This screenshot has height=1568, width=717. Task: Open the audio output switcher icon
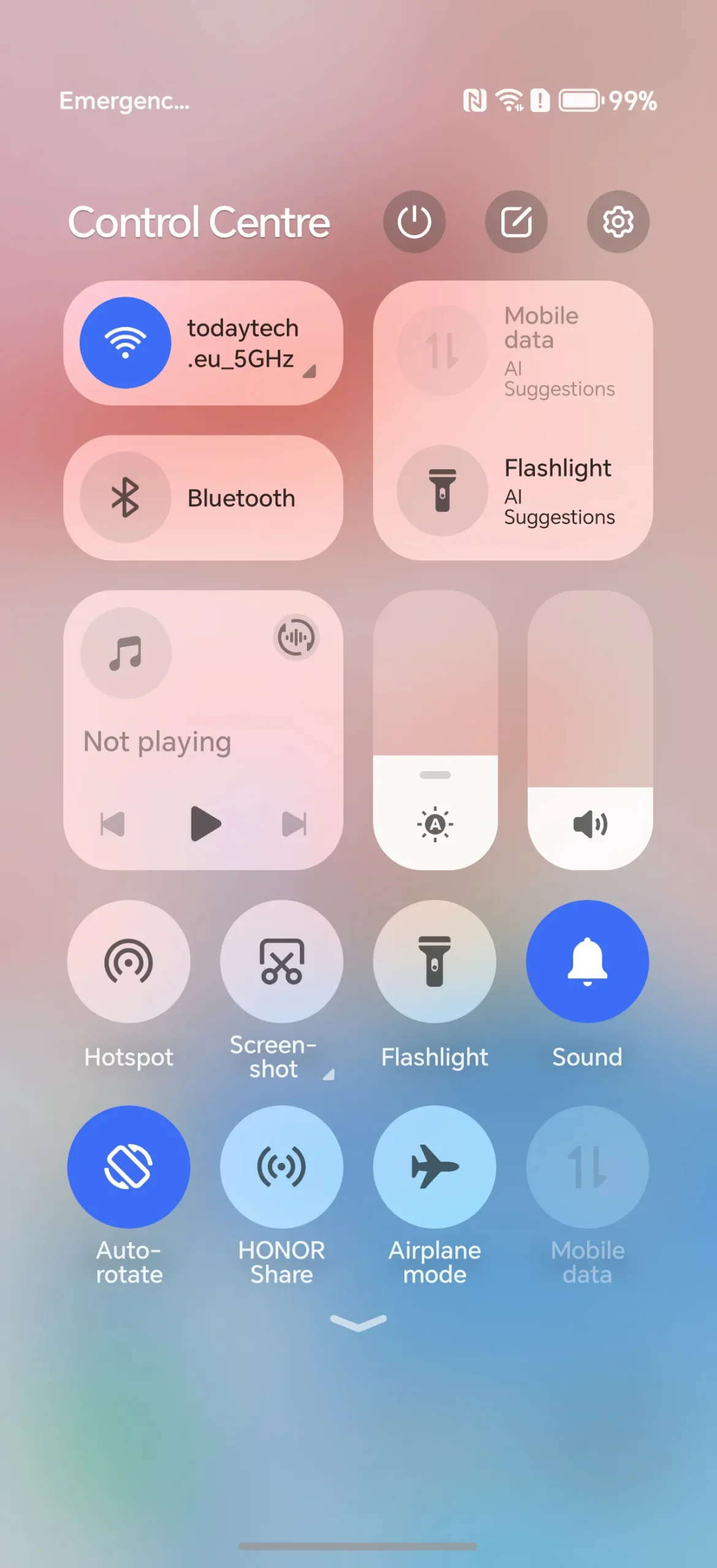click(296, 638)
